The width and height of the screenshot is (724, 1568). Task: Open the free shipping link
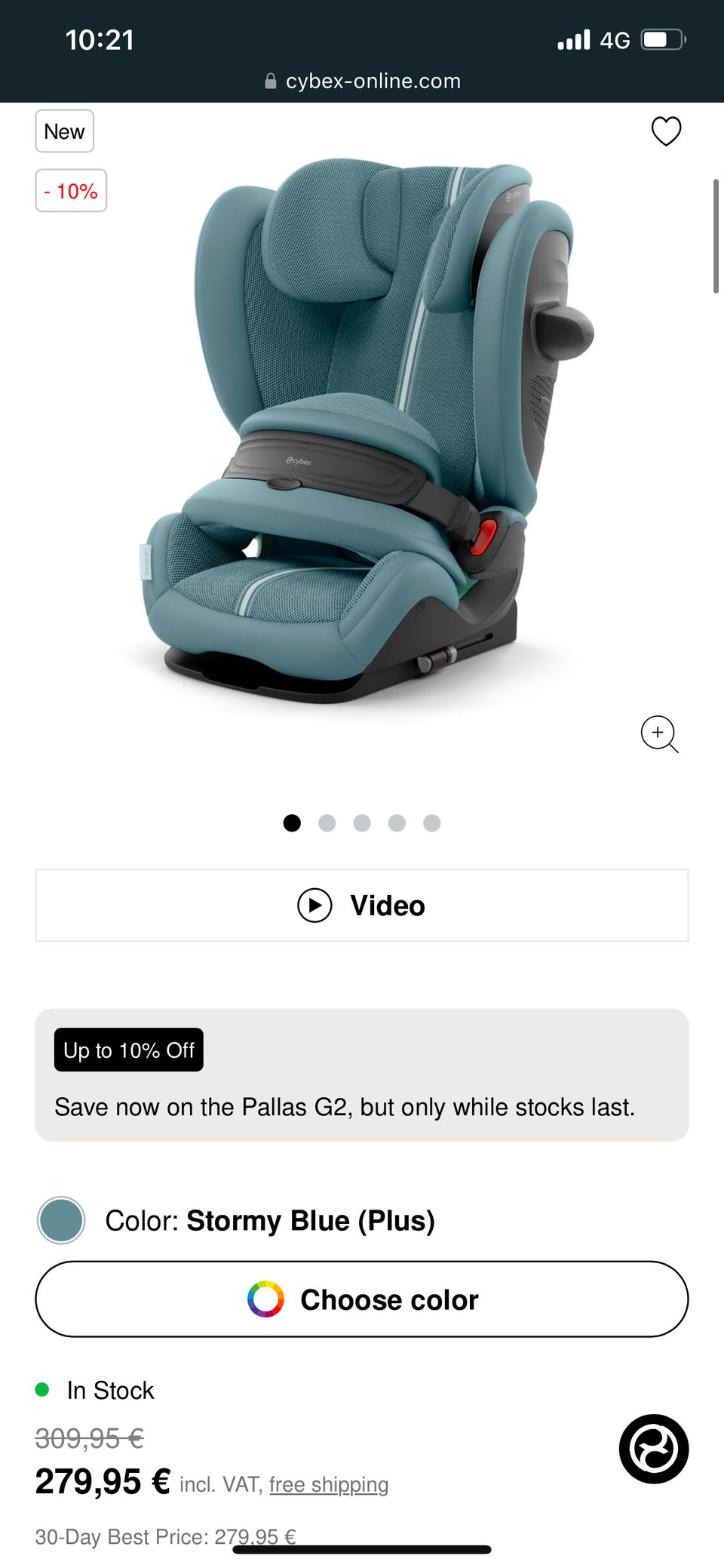pyautogui.click(x=329, y=1484)
